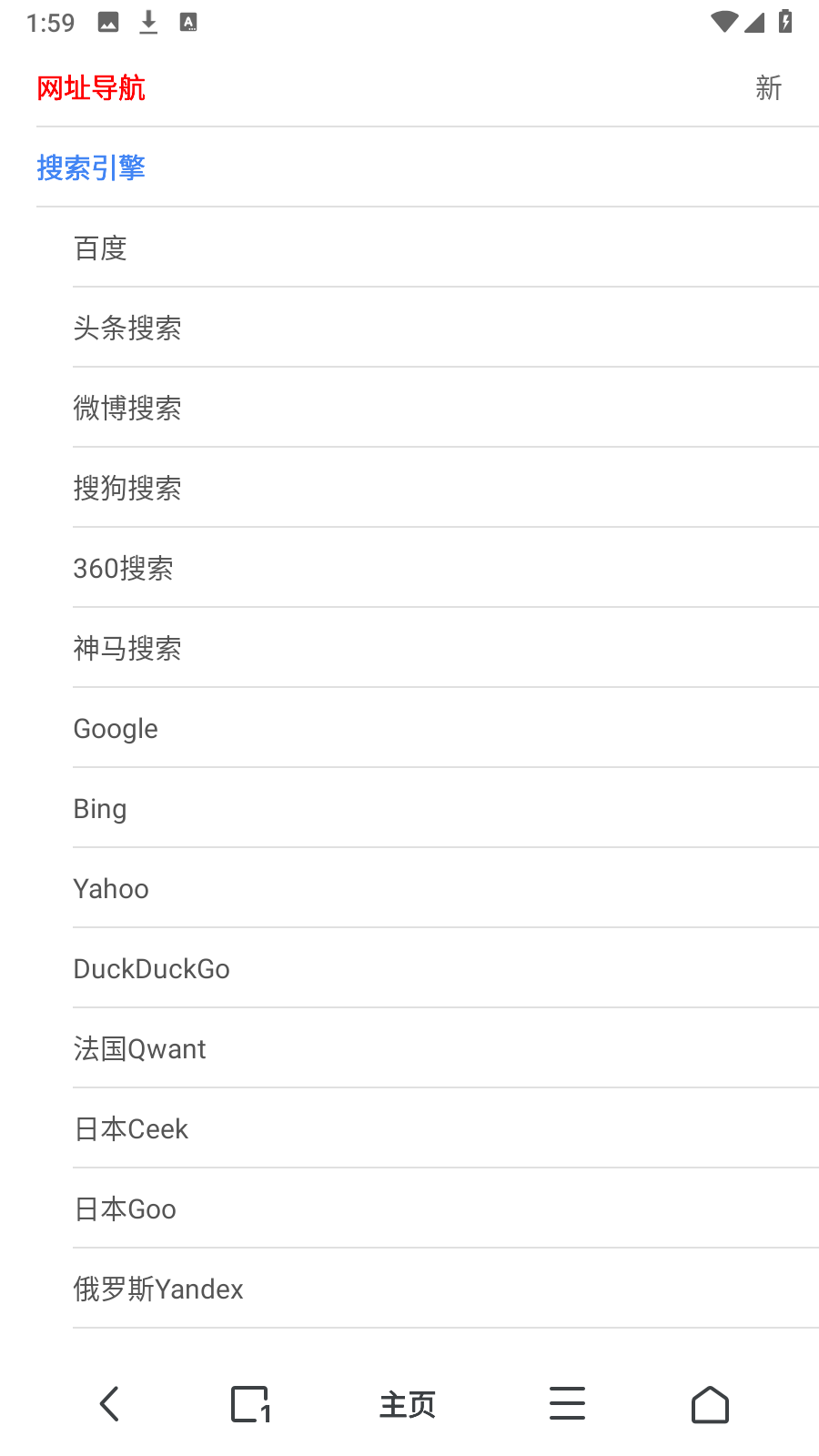Image resolution: width=819 pixels, height=1456 pixels.
Task: Open 神马搜索
Action: pos(446,648)
